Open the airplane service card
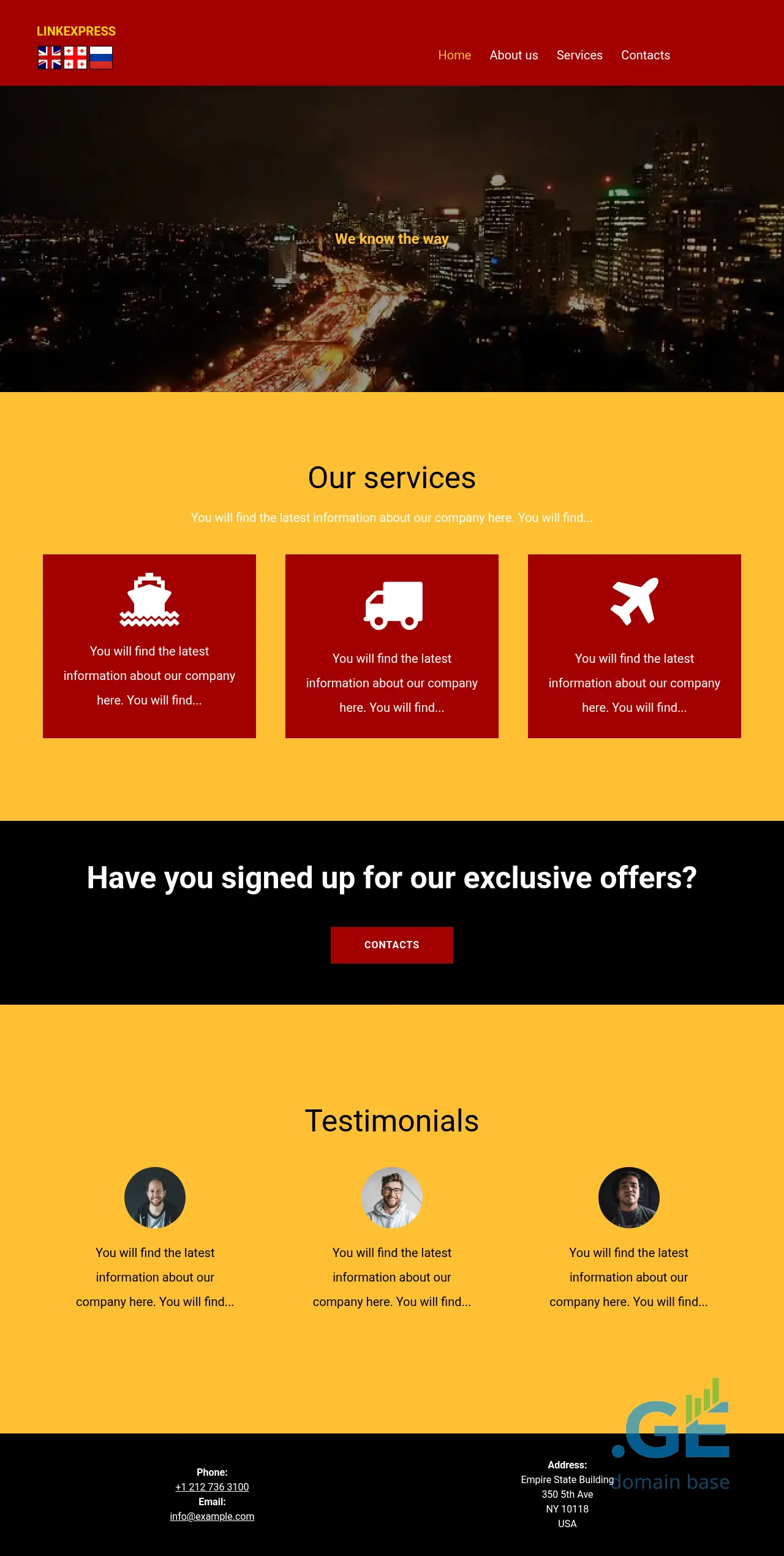 pyautogui.click(x=634, y=646)
